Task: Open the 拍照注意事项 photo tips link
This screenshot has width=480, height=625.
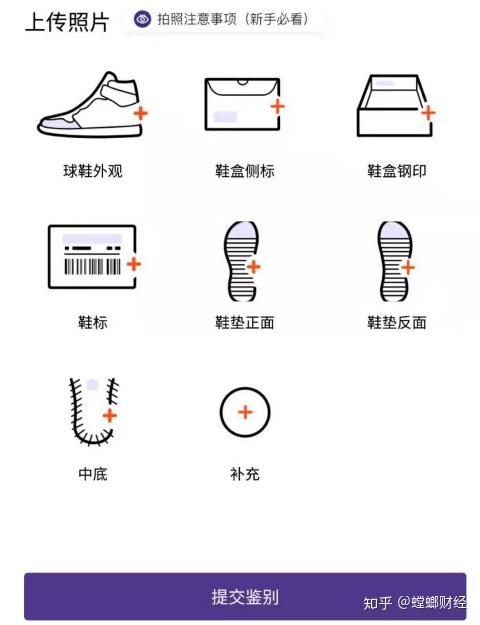Action: (222, 19)
